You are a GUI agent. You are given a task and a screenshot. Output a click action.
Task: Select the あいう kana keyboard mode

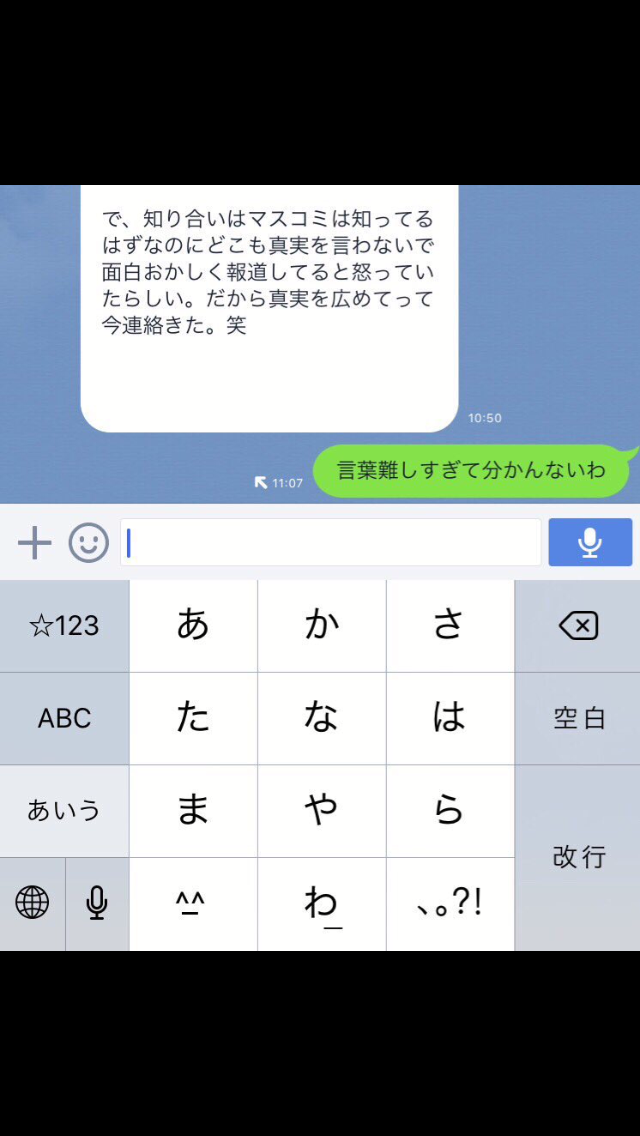tap(64, 811)
